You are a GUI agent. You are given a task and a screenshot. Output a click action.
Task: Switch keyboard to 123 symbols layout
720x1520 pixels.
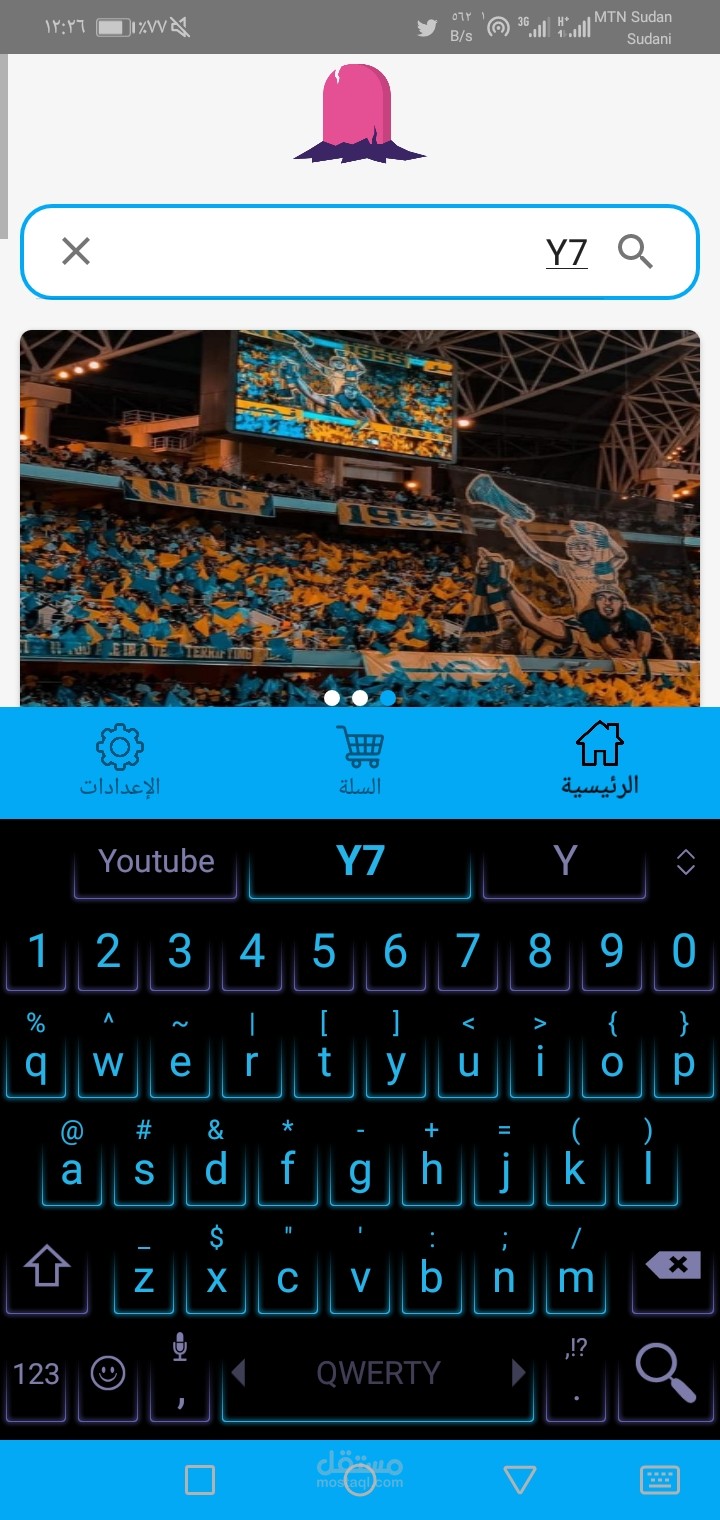37,1374
